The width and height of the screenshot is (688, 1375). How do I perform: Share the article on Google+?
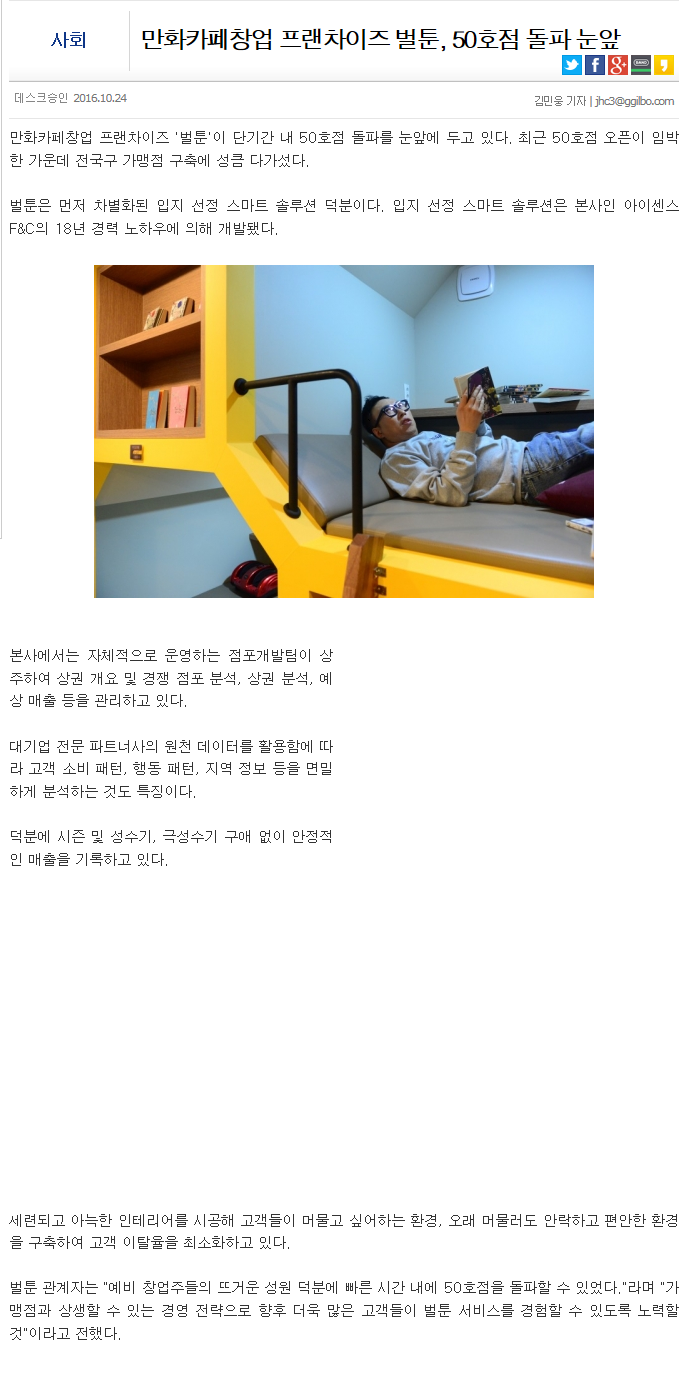[617, 66]
